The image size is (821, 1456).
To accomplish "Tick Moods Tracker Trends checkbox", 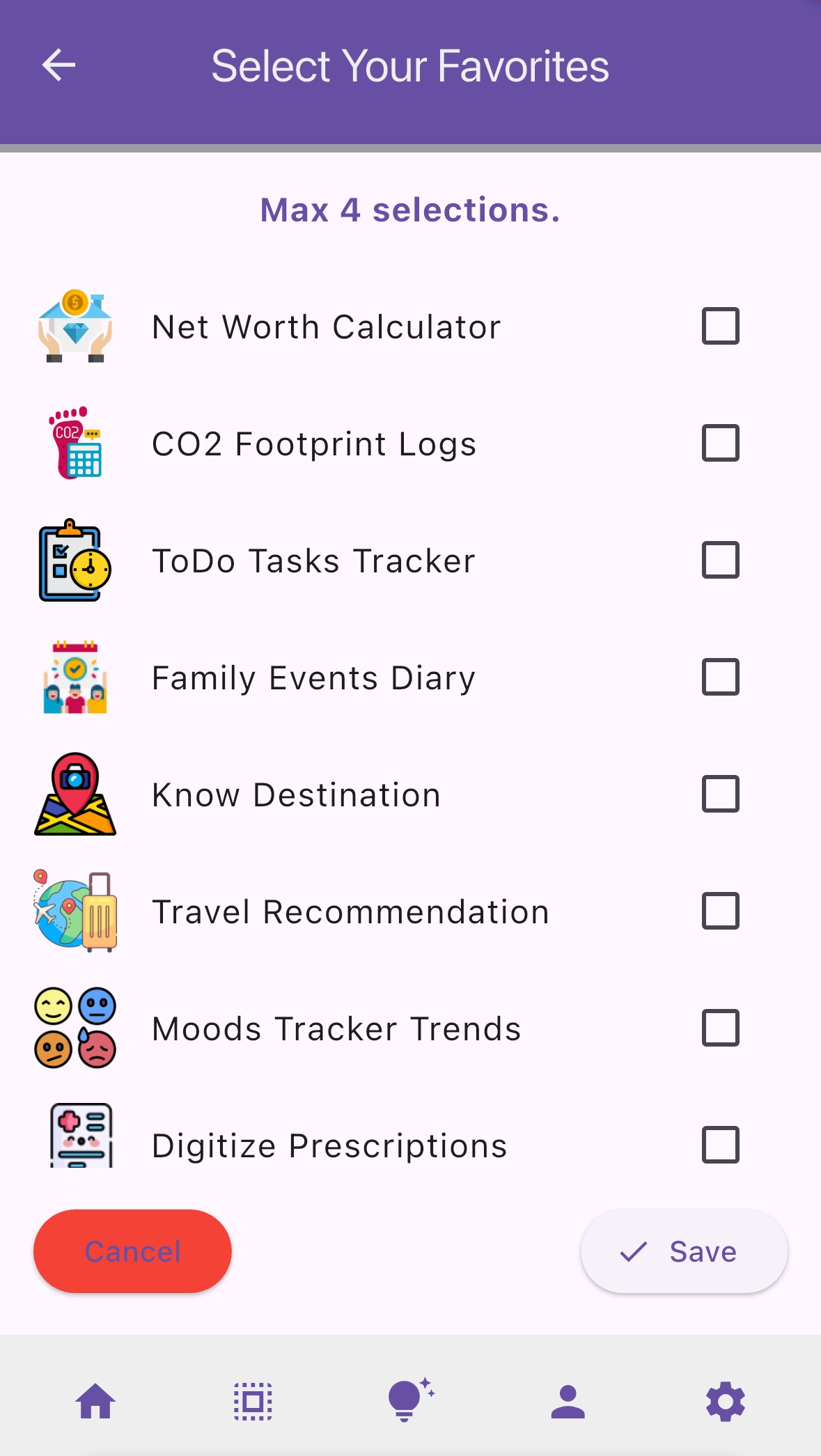I will (x=720, y=1028).
